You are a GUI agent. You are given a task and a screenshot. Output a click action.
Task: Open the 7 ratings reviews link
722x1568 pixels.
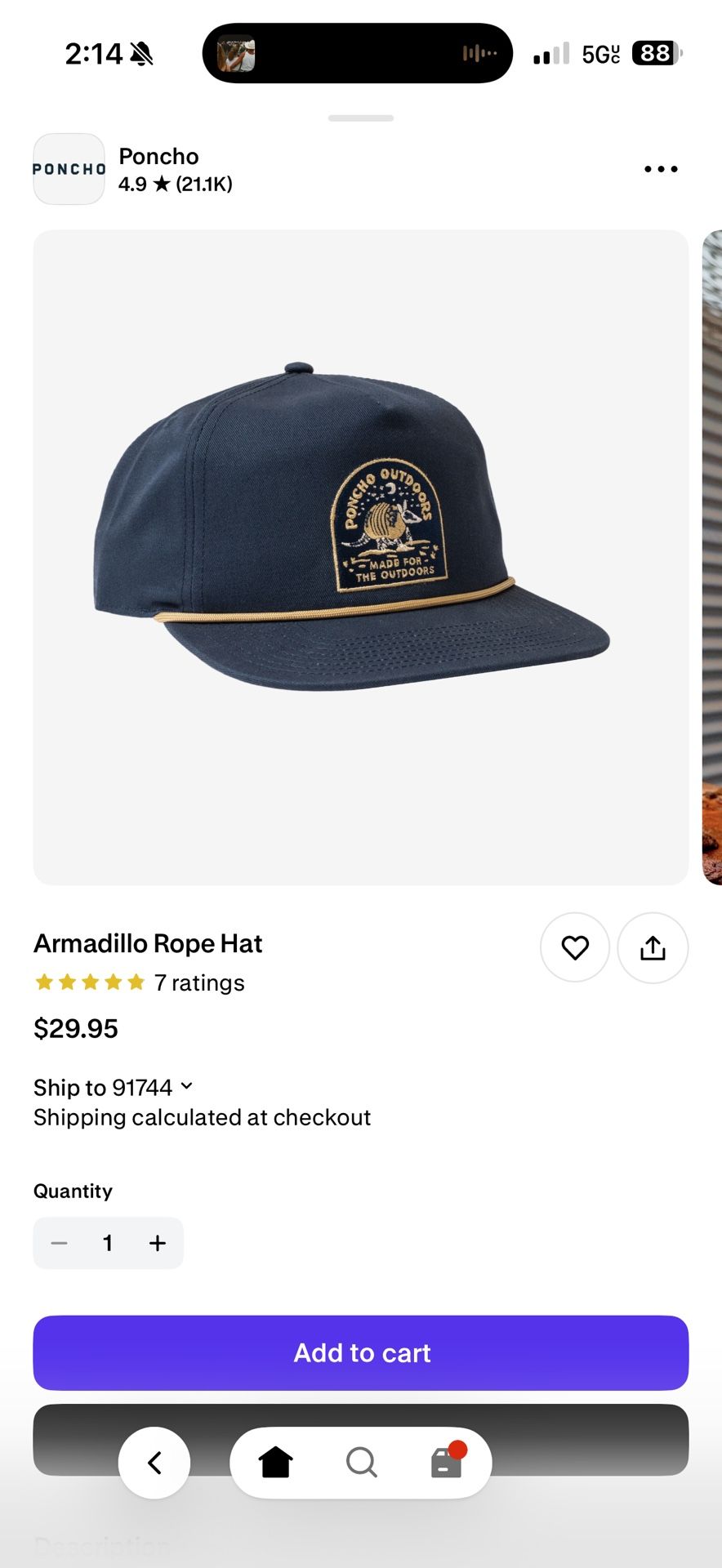tap(199, 982)
